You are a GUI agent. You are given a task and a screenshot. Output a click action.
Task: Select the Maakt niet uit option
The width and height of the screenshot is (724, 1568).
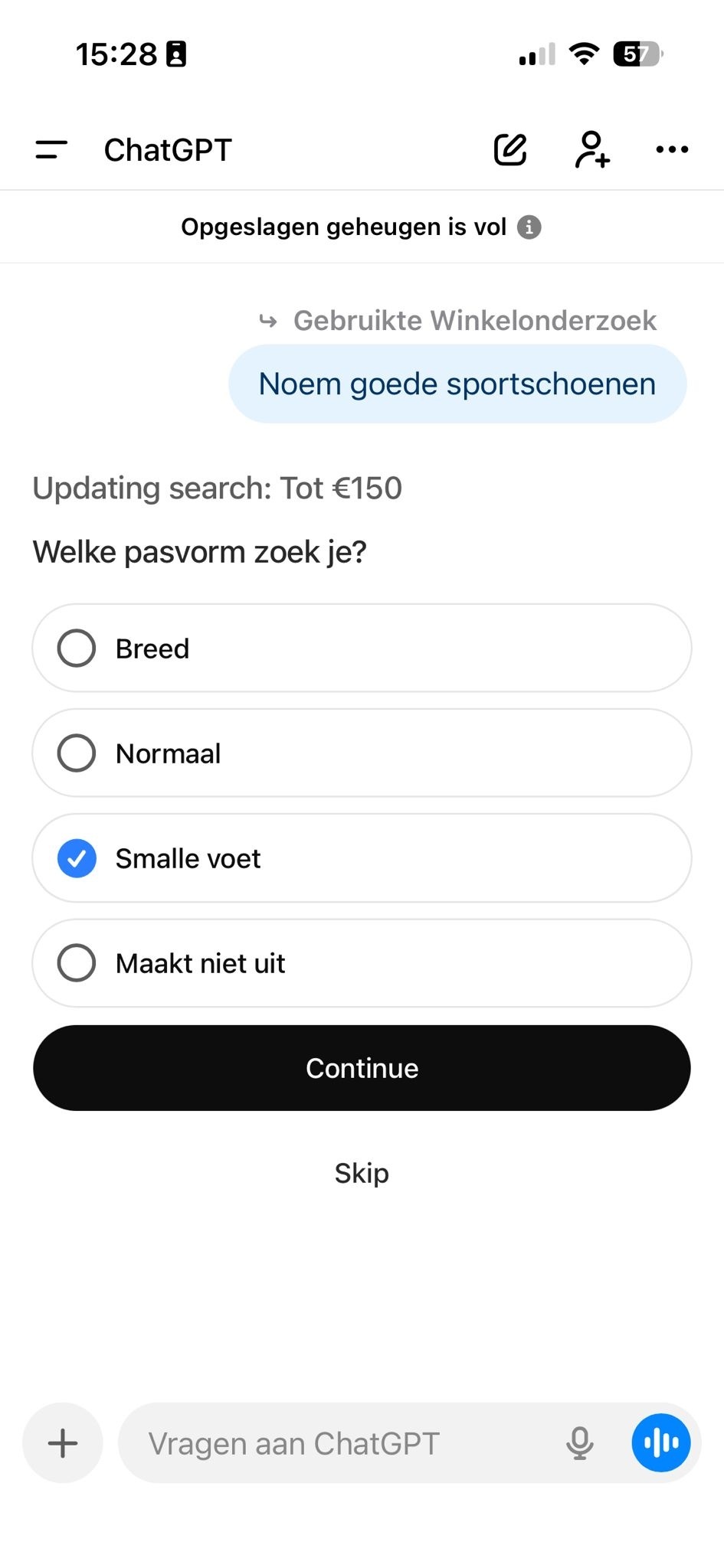362,962
